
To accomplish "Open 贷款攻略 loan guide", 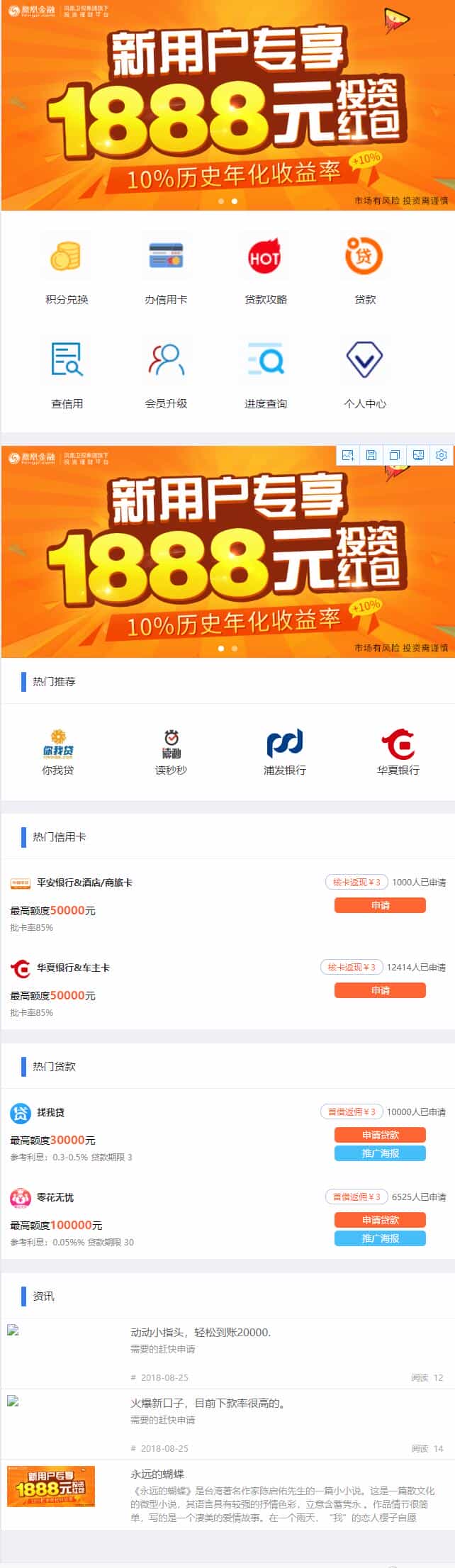I will coord(265,271).
